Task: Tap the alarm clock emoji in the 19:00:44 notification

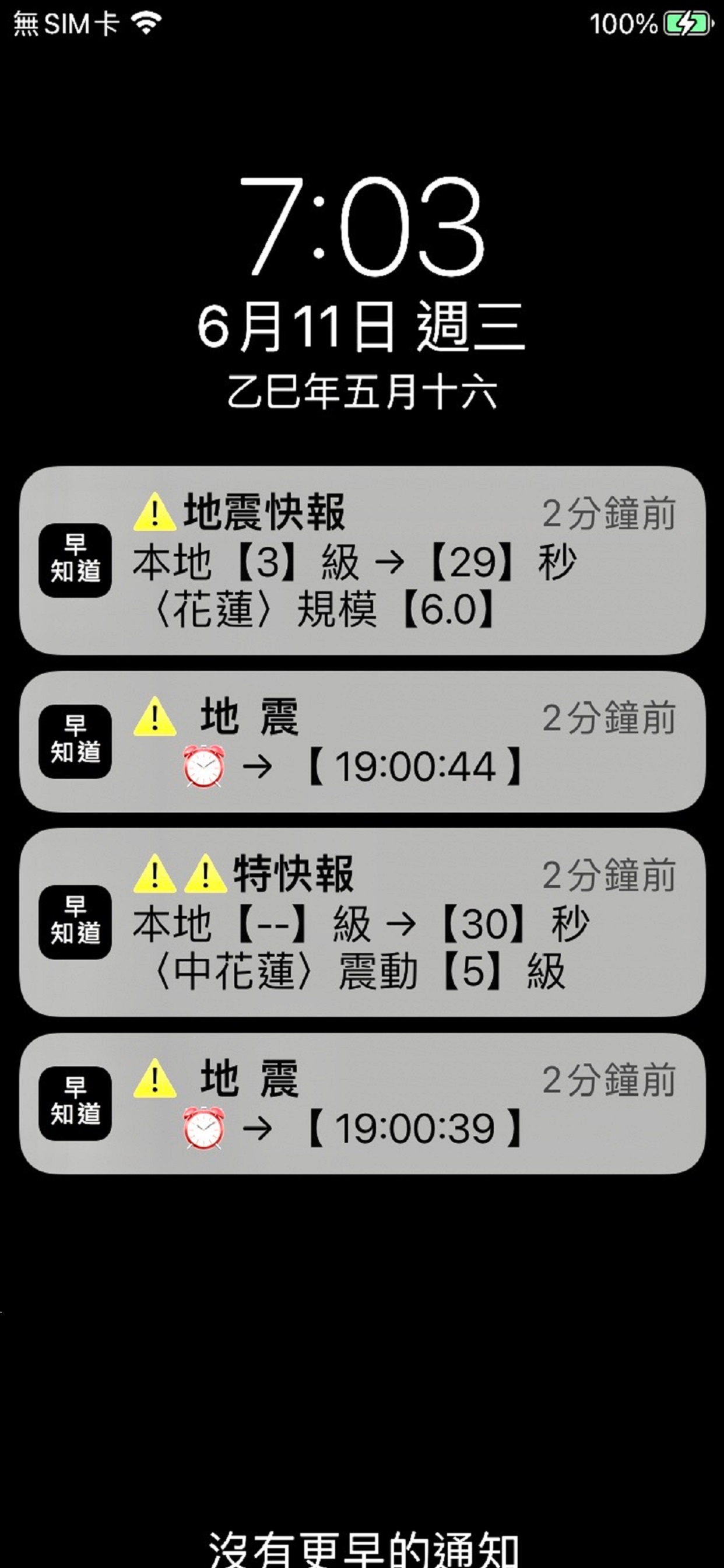Action: pyautogui.click(x=203, y=766)
